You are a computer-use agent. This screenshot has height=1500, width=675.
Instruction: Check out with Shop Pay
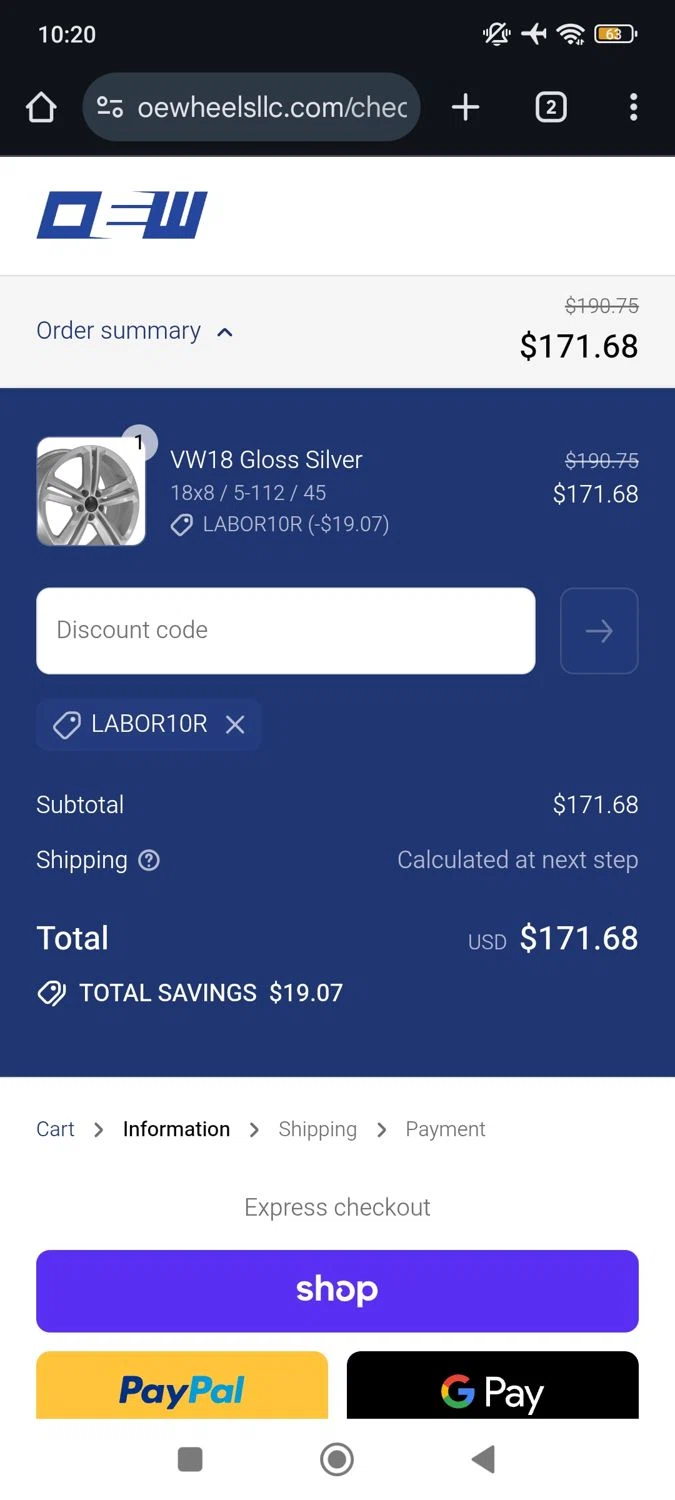tap(337, 1290)
